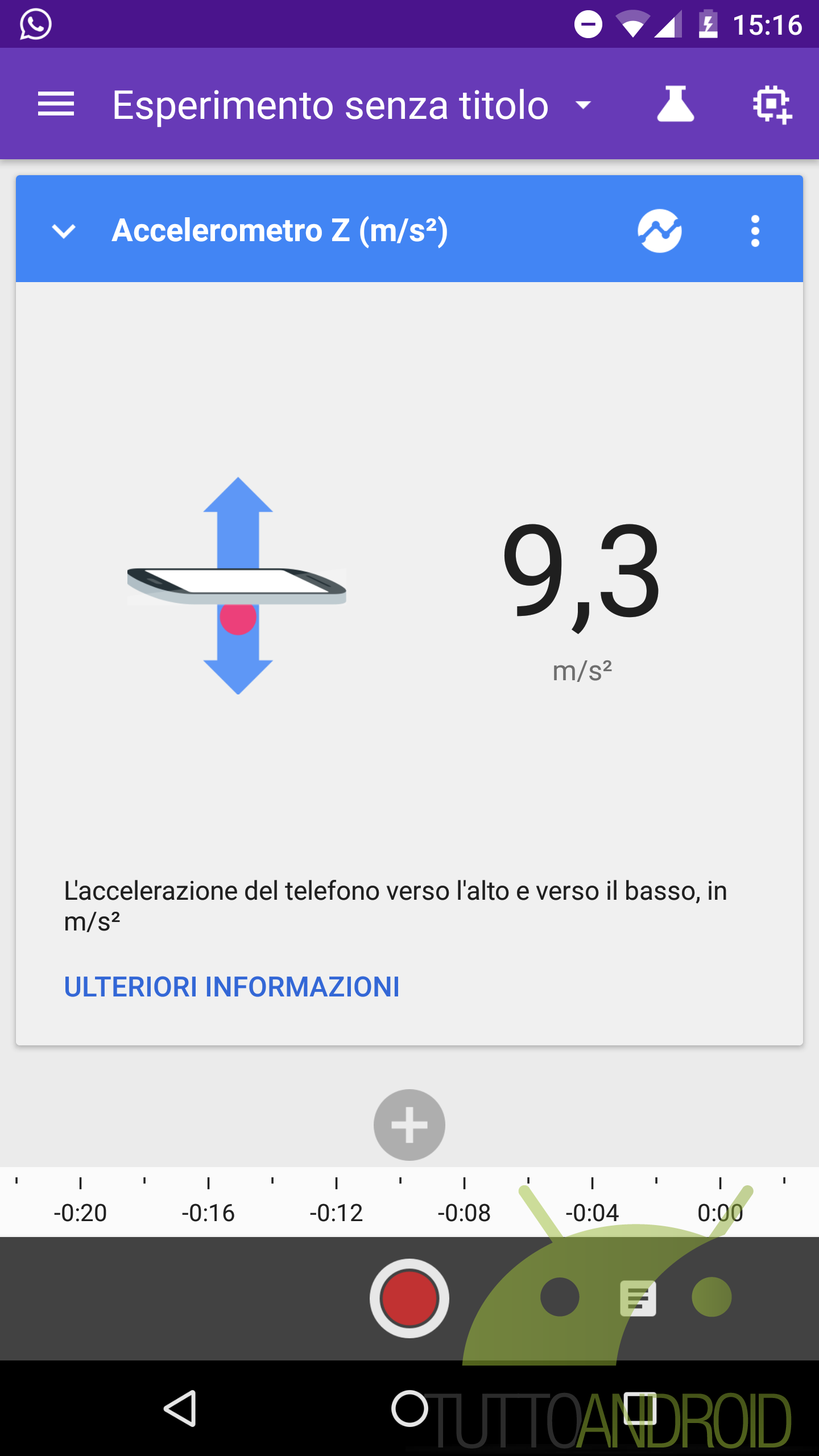Start recording with the red button
Viewport: 819px width, 1456px height.
pos(409,1298)
